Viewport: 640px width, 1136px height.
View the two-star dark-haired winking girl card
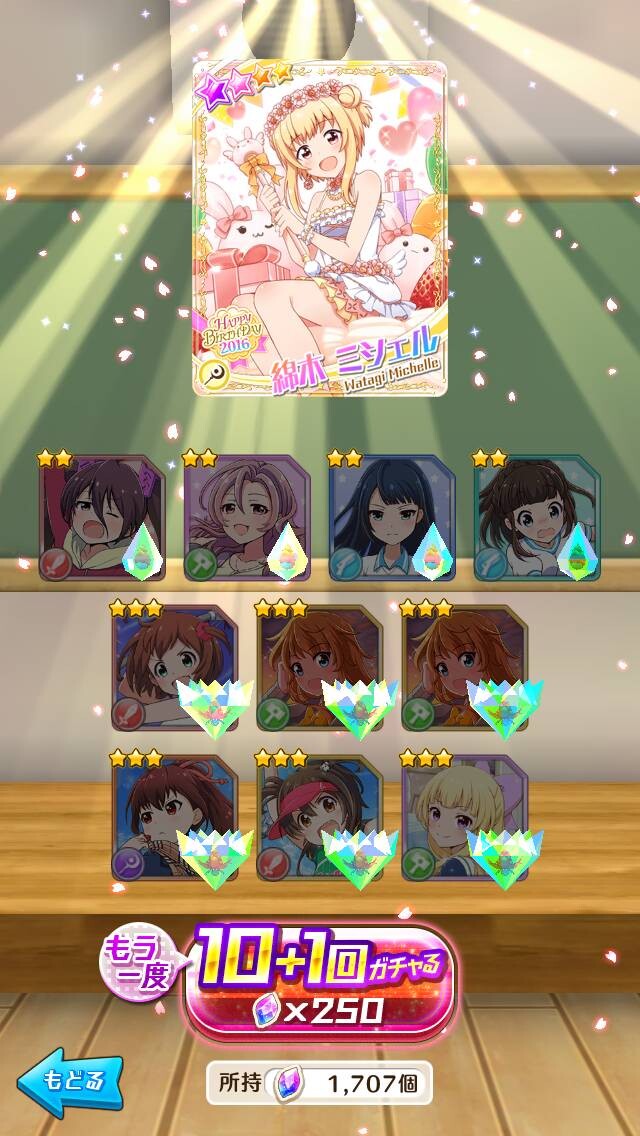[102, 517]
